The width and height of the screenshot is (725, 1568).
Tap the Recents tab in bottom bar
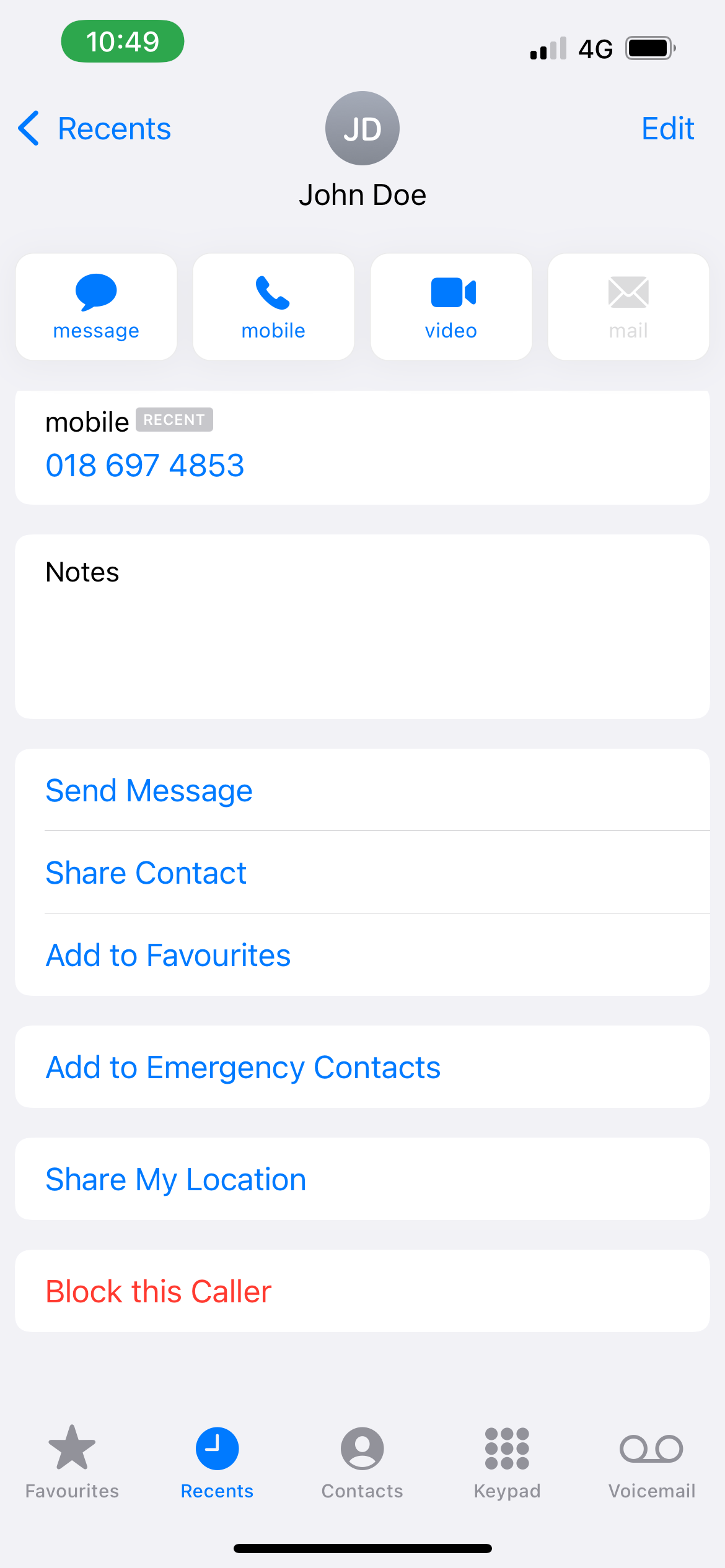217,1461
